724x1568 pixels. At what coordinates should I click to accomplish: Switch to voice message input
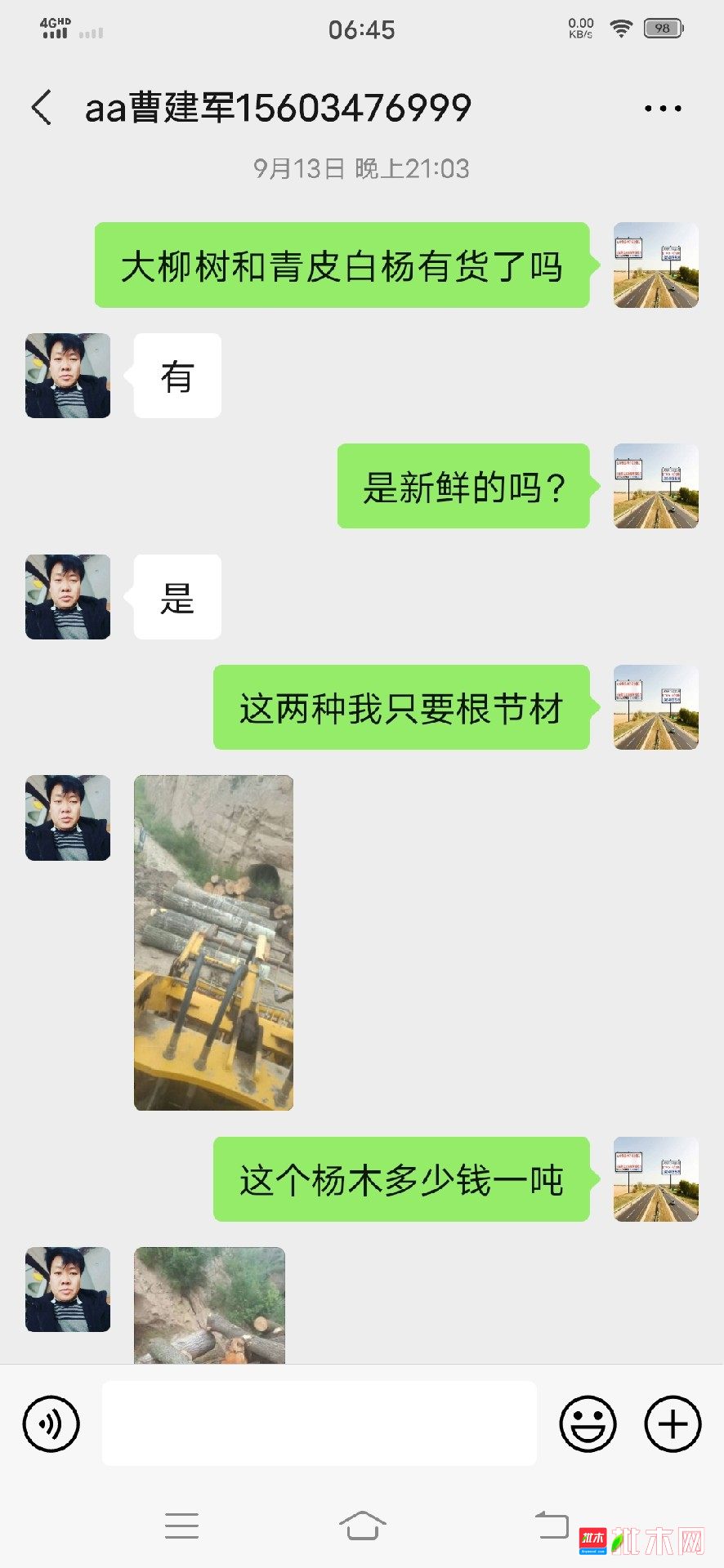tap(51, 1423)
